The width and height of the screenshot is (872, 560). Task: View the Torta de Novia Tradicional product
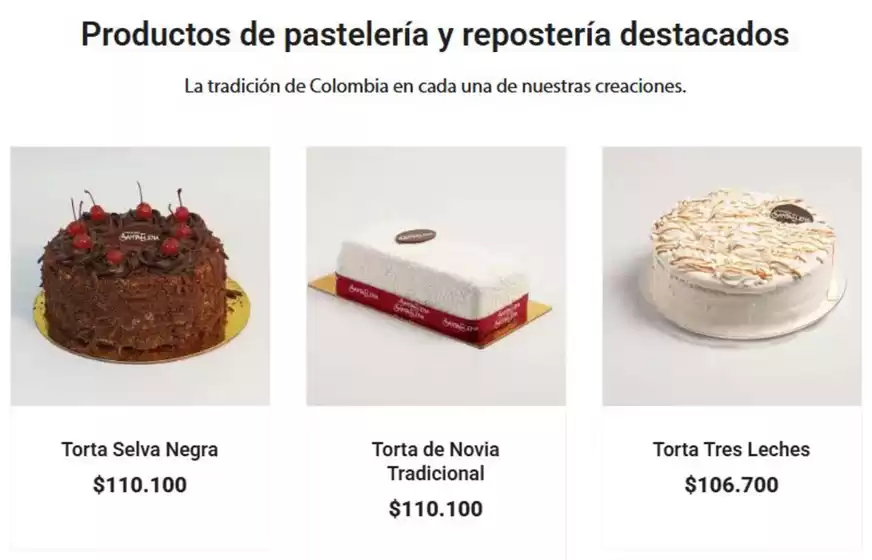coord(435,276)
